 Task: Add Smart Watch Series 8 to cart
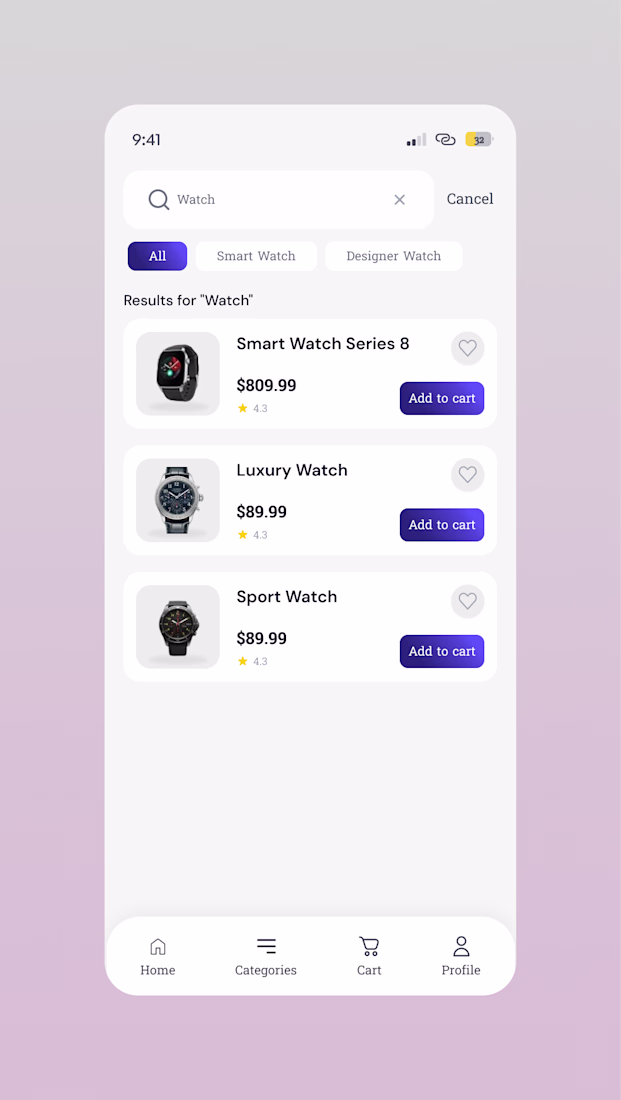pos(442,398)
